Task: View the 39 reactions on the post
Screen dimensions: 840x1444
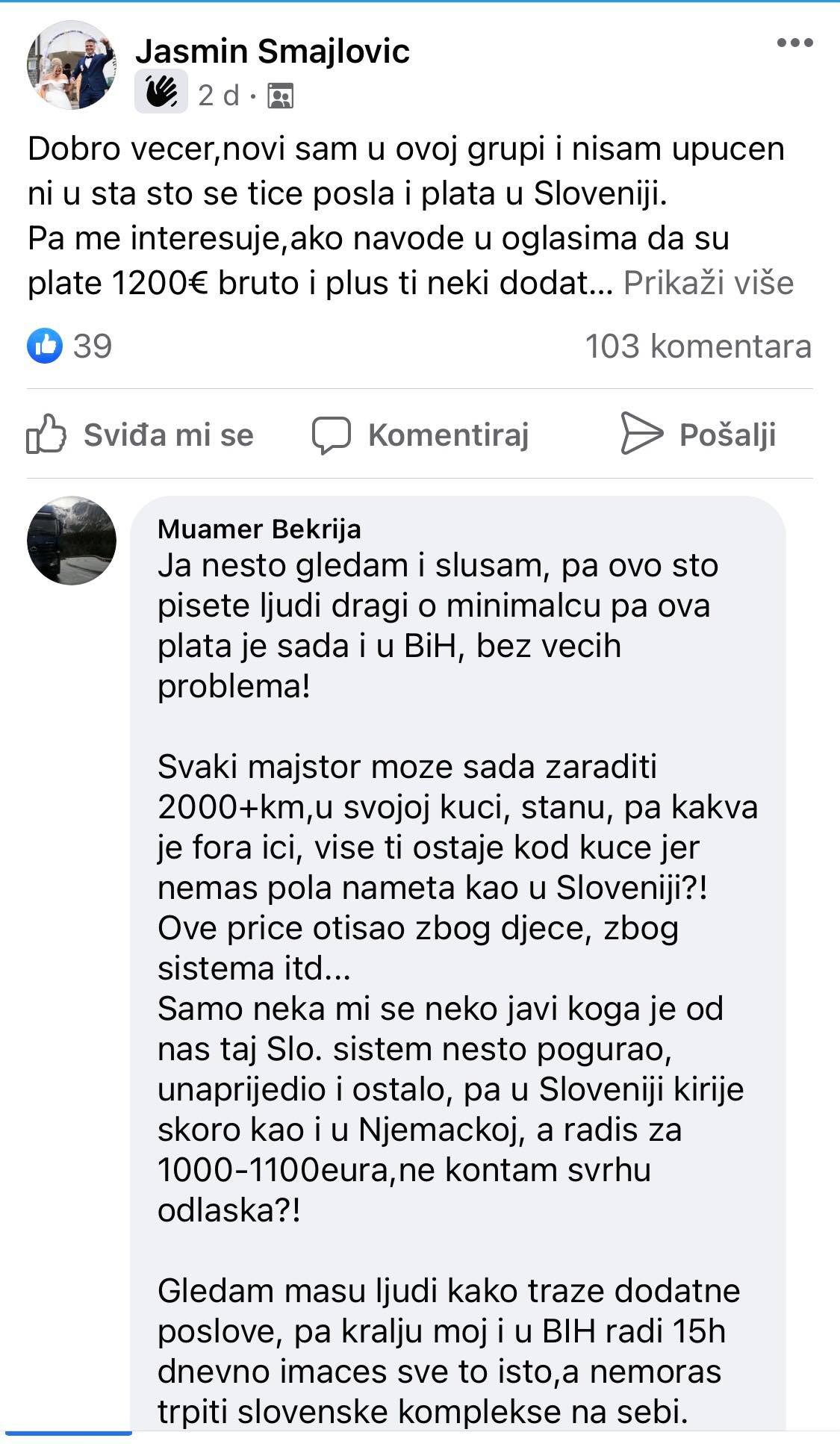Action: 70,346
